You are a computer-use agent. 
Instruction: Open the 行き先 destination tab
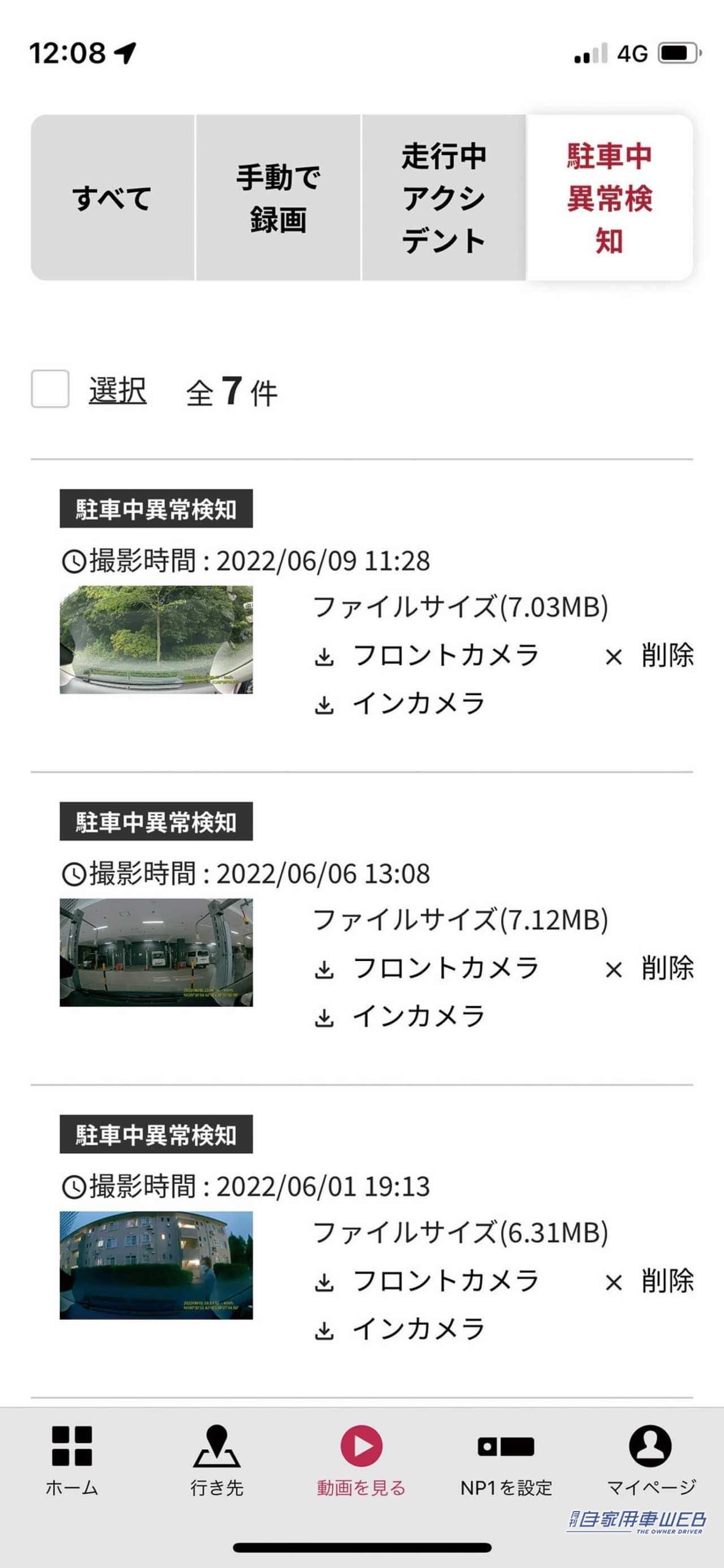[217, 1461]
